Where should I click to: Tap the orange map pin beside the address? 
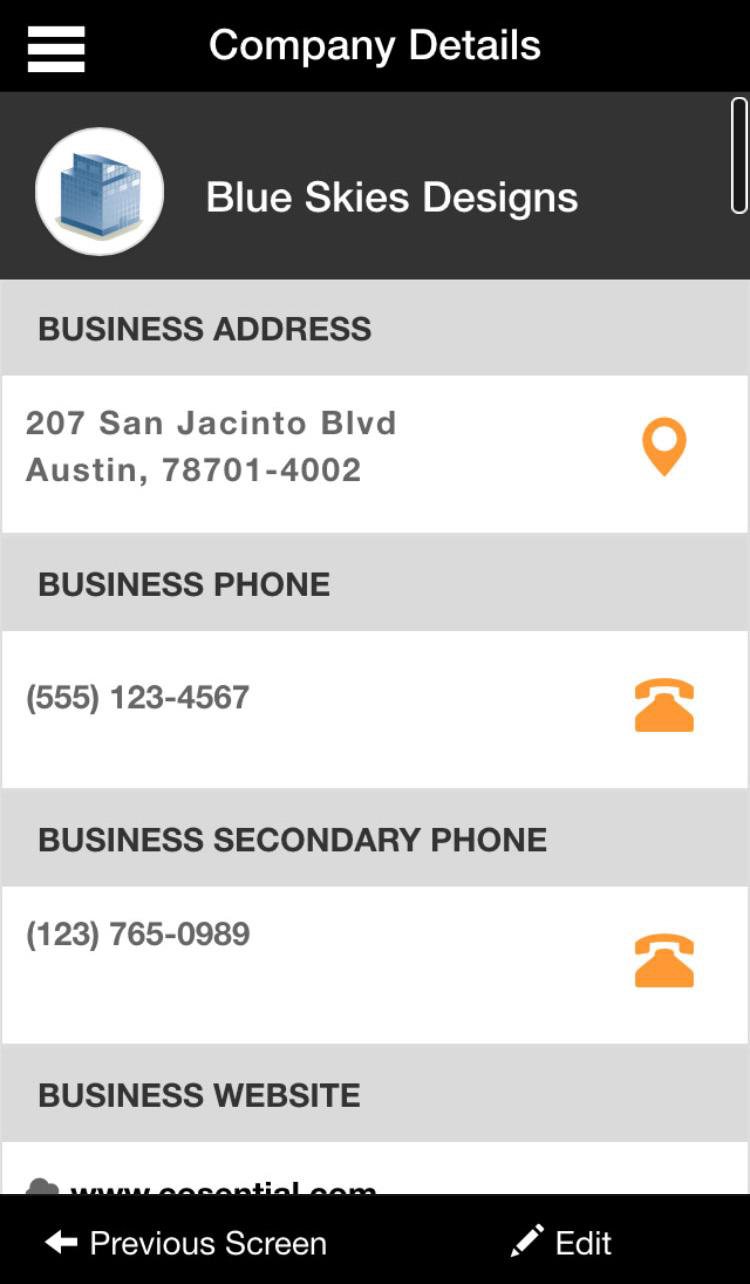click(663, 446)
